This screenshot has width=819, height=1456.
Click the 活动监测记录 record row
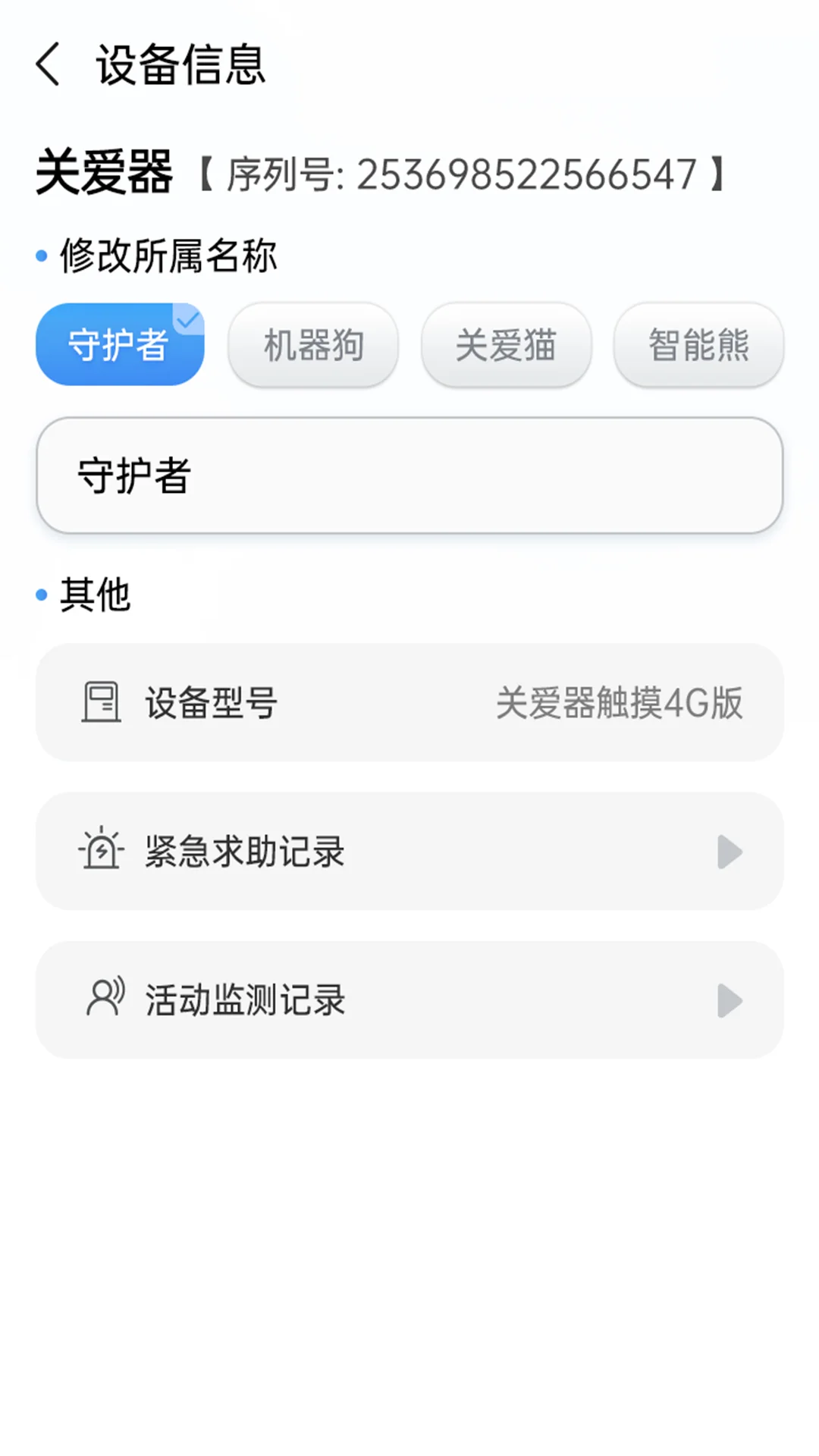coord(409,1000)
